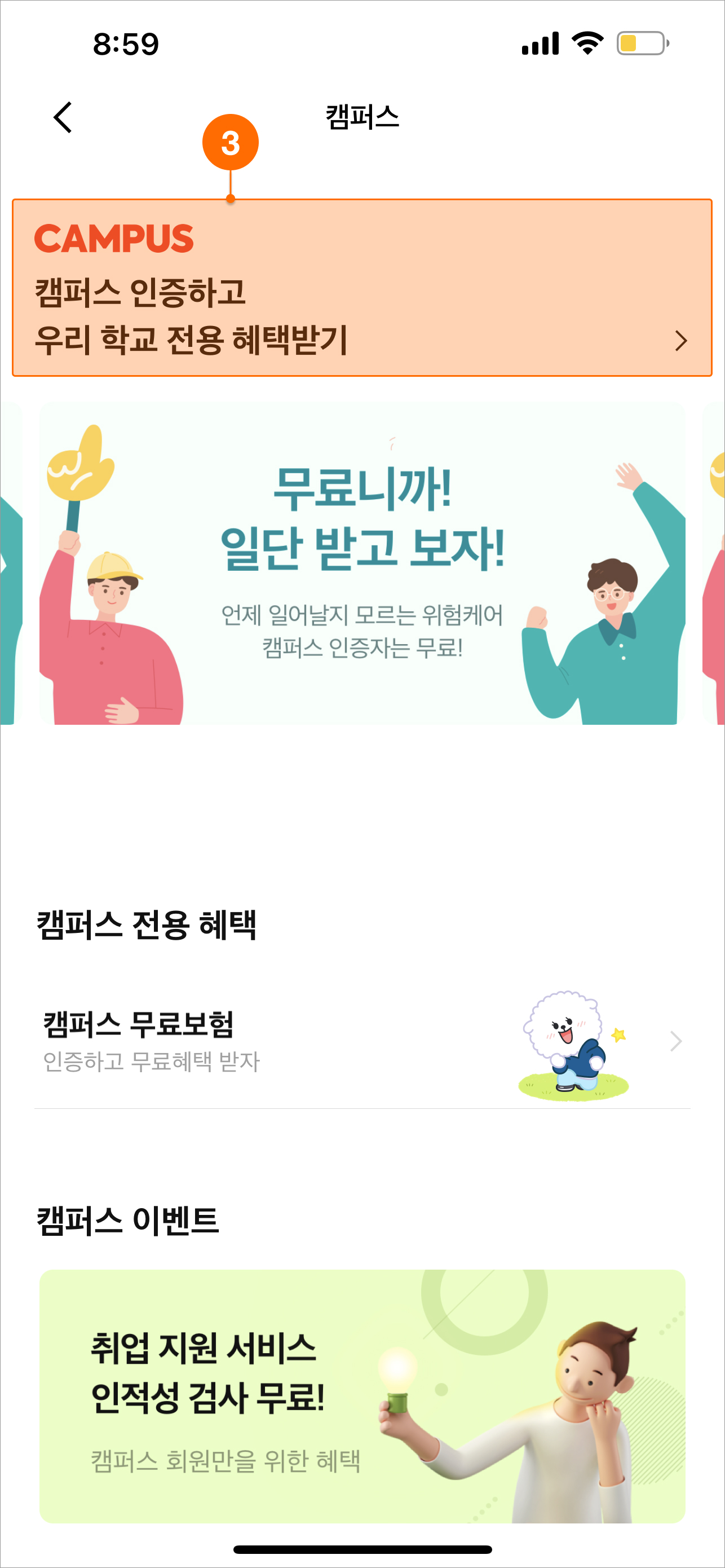
Task: Open the CAMPUS 캠퍼스 인증하고 banner
Action: tap(362, 288)
